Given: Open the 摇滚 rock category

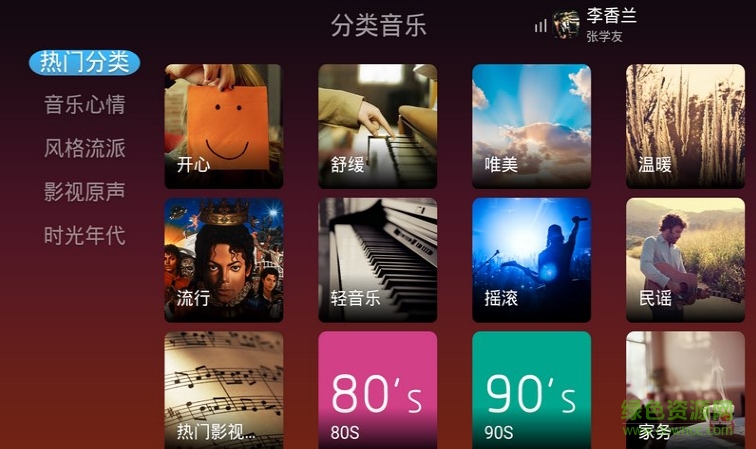Looking at the screenshot, I should click(531, 260).
